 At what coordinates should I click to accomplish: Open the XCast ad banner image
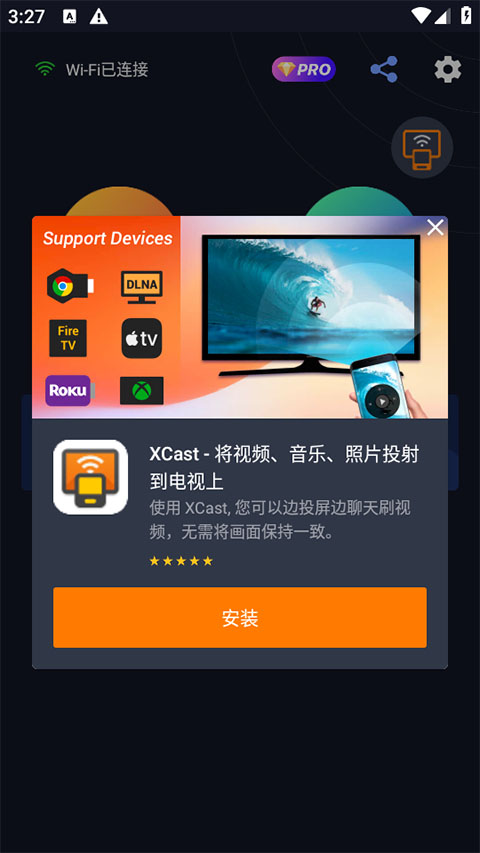[x=240, y=317]
